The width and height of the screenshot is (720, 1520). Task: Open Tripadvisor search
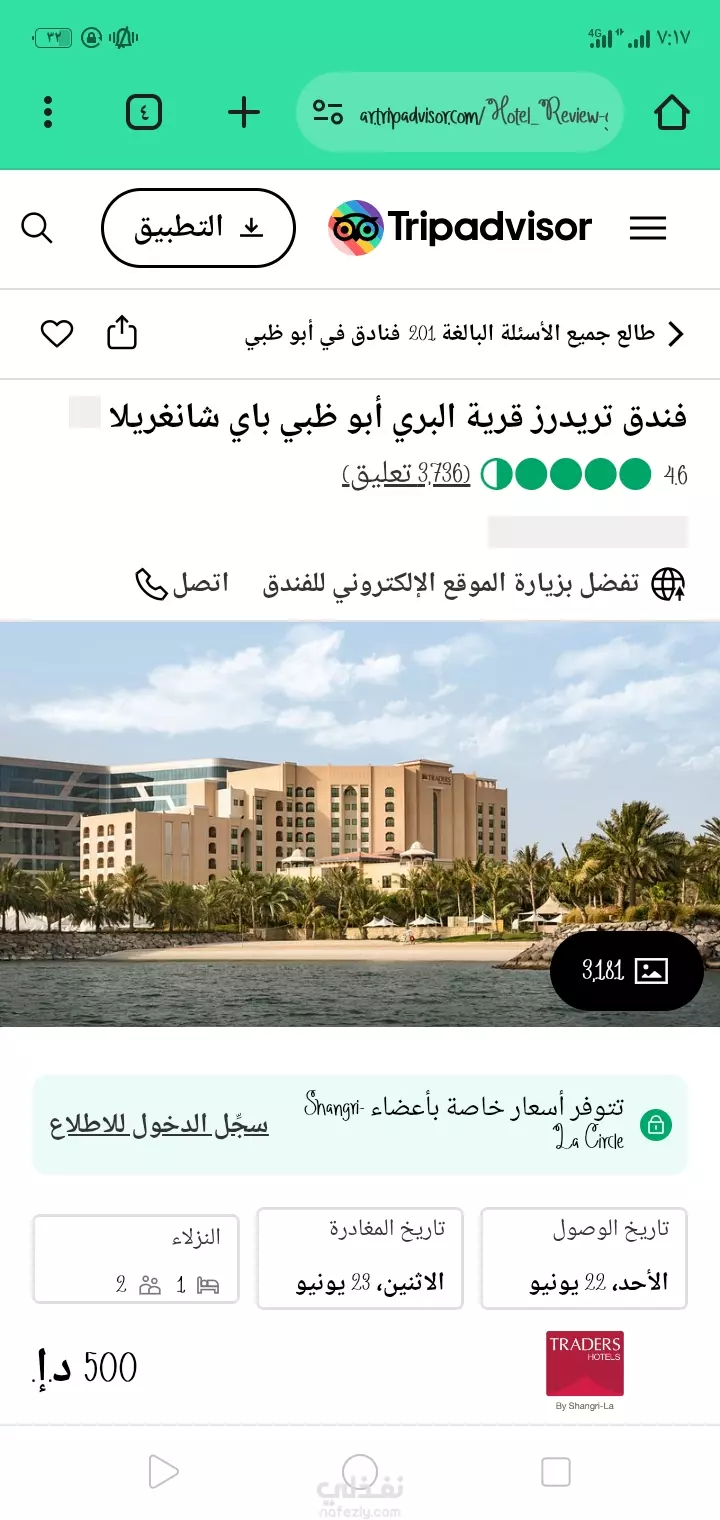[x=37, y=228]
